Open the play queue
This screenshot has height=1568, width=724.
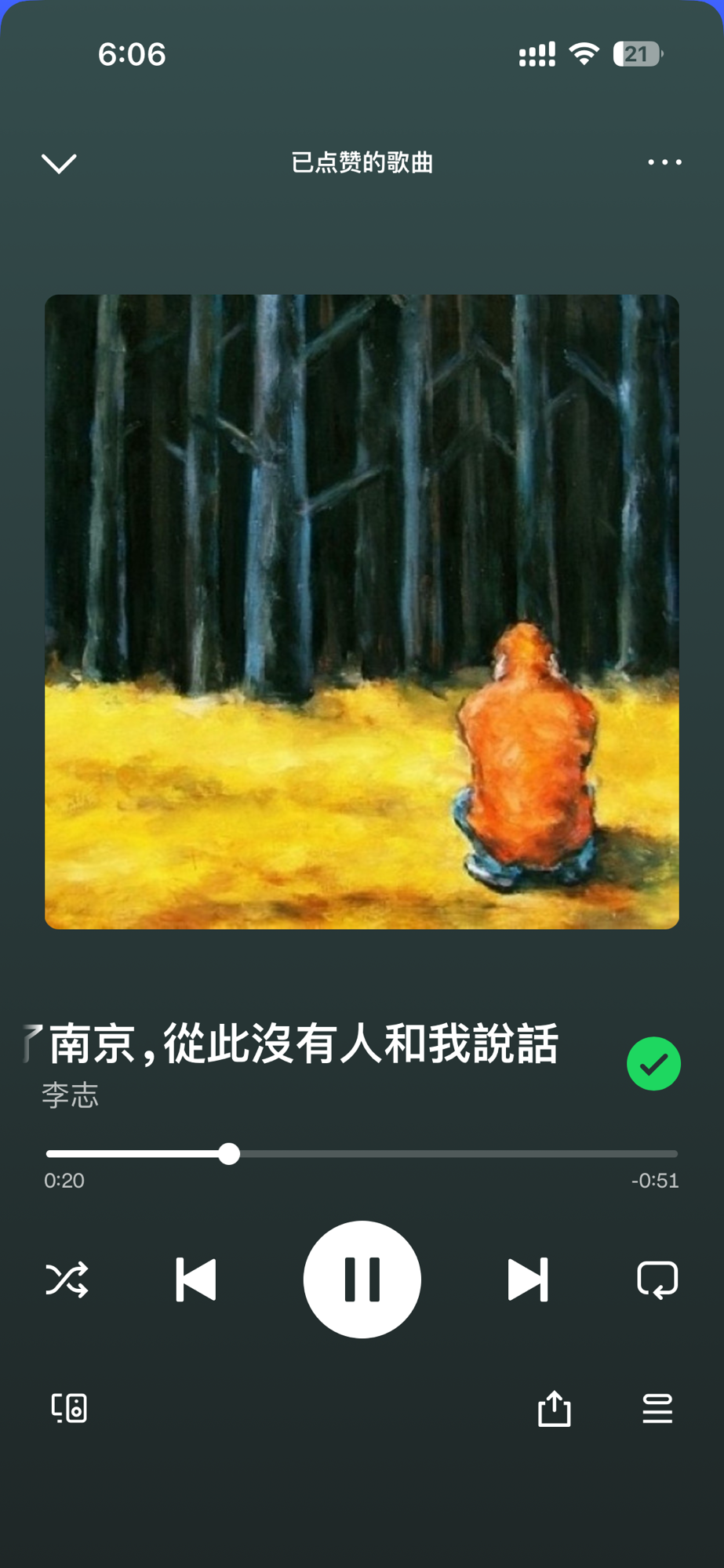click(x=657, y=1409)
